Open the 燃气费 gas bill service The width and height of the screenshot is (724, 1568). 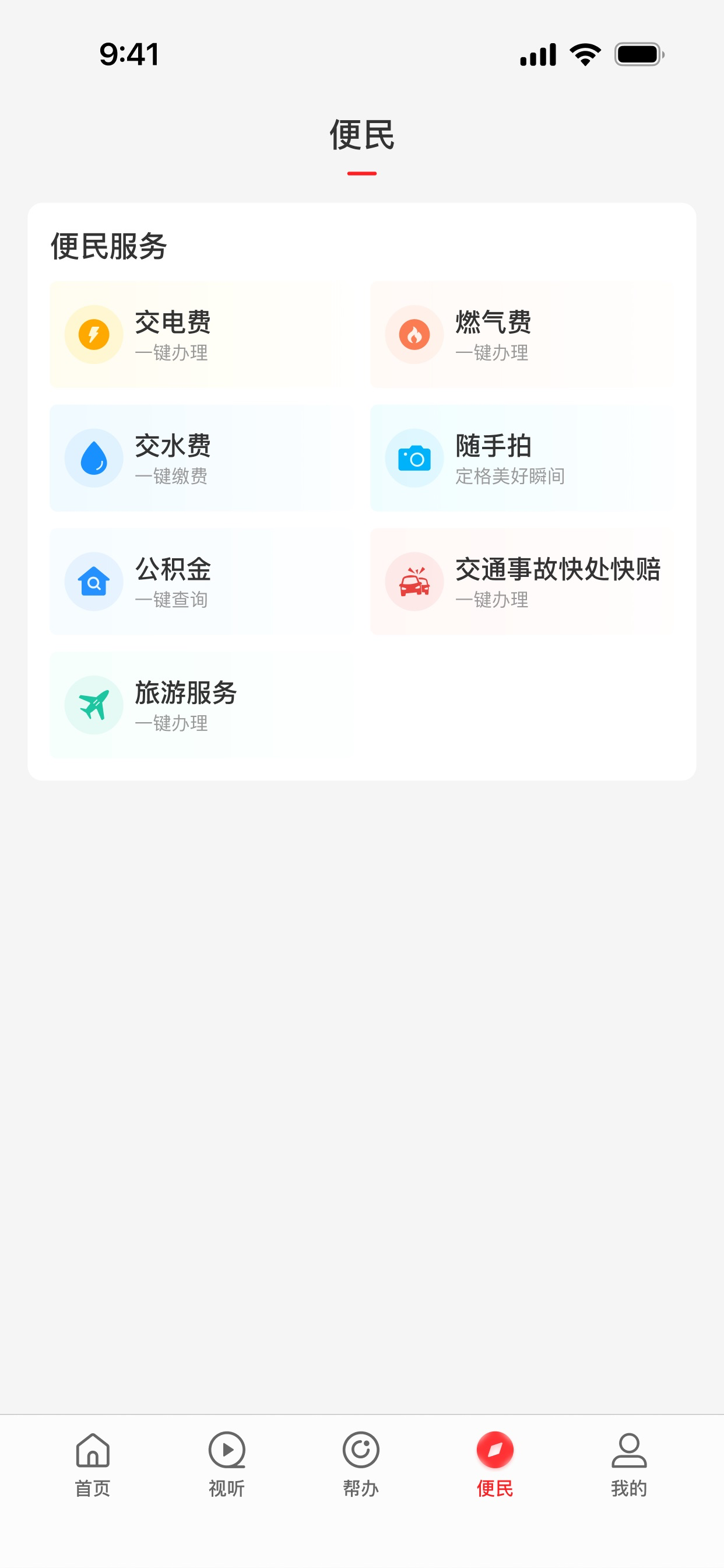(522, 335)
